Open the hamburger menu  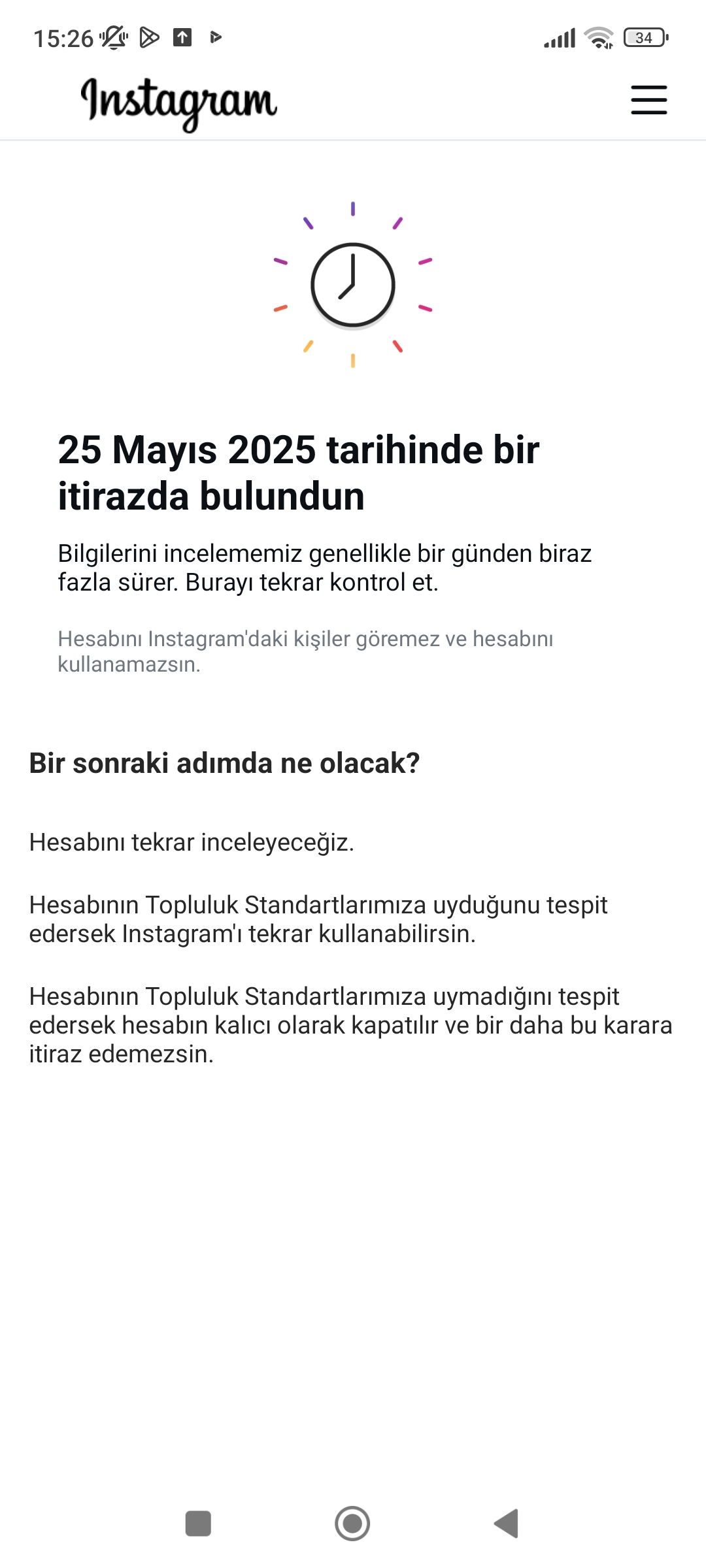[648, 100]
